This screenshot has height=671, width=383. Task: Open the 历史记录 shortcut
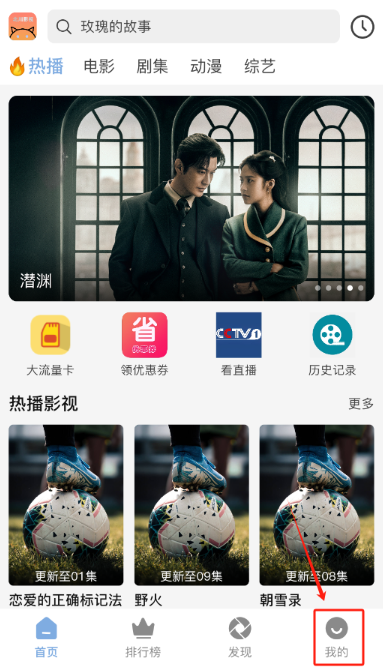point(333,345)
